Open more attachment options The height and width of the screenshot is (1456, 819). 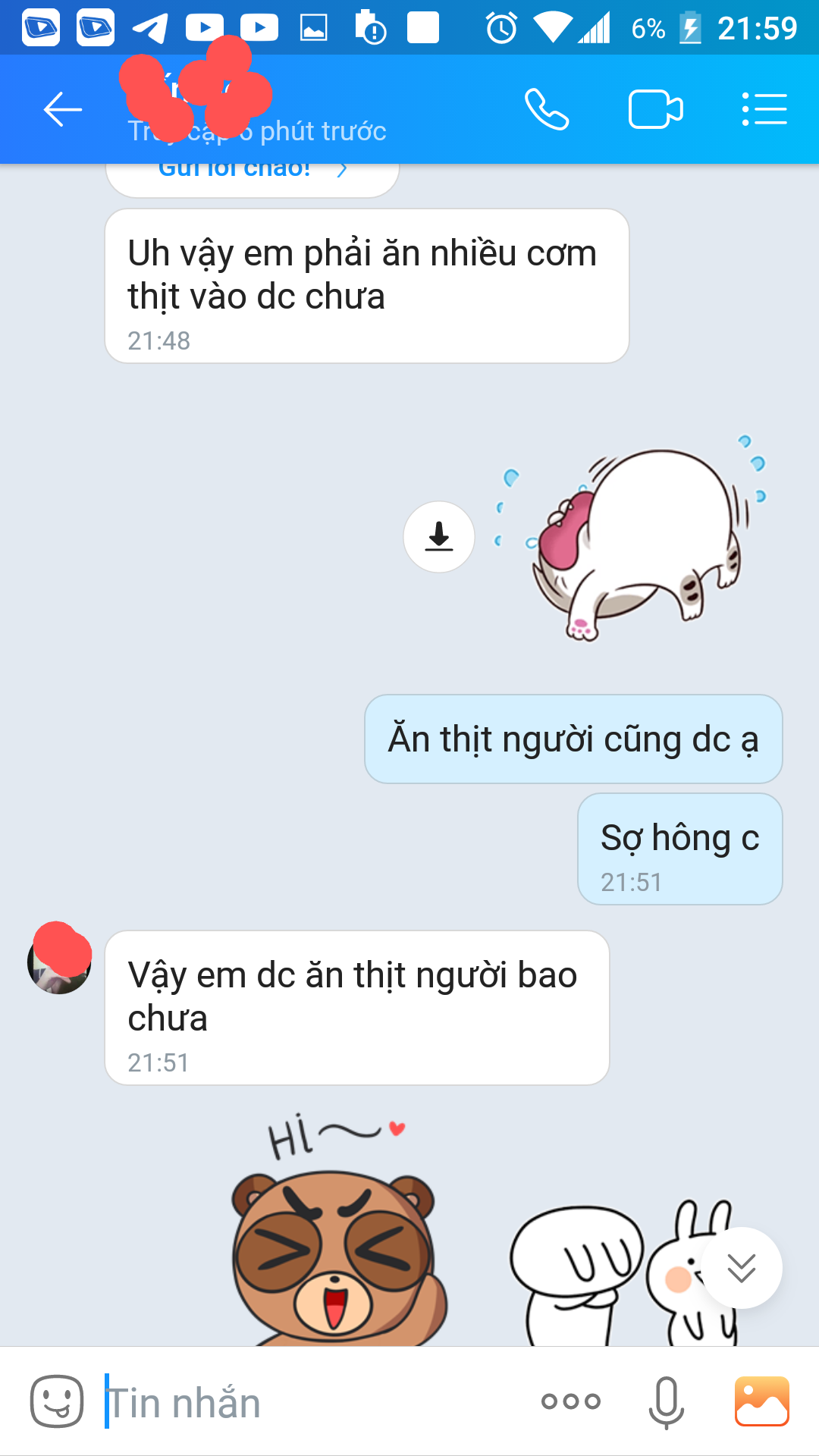[571, 1401]
